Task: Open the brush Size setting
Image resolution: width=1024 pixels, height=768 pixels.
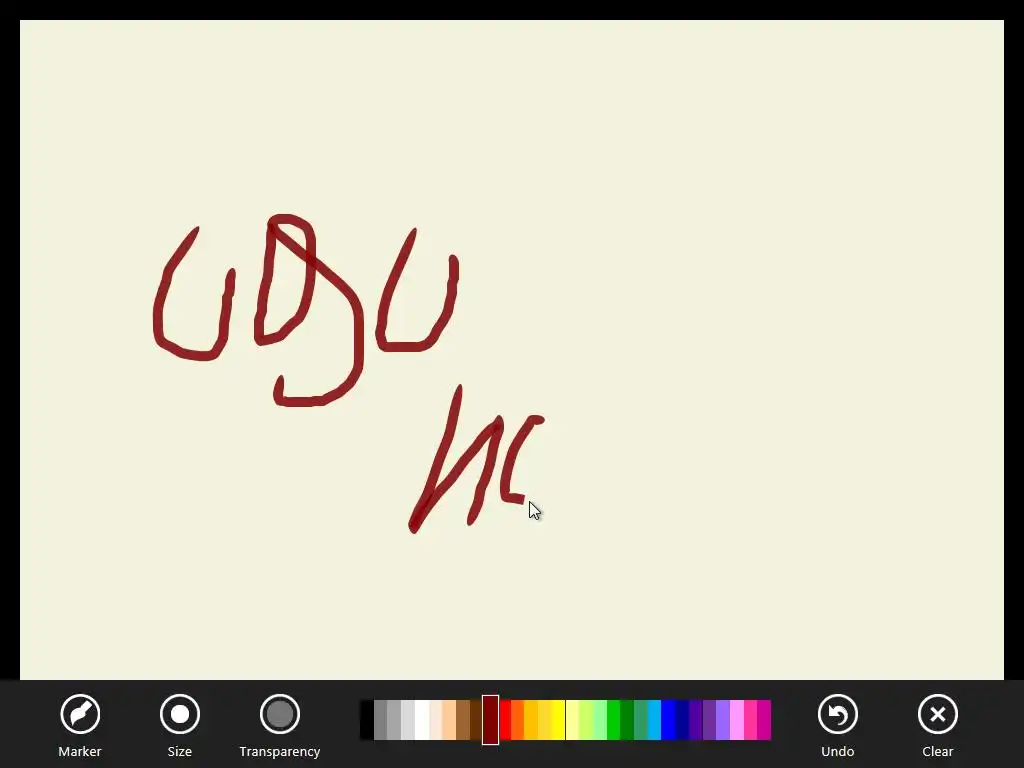Action: pyautogui.click(x=180, y=714)
